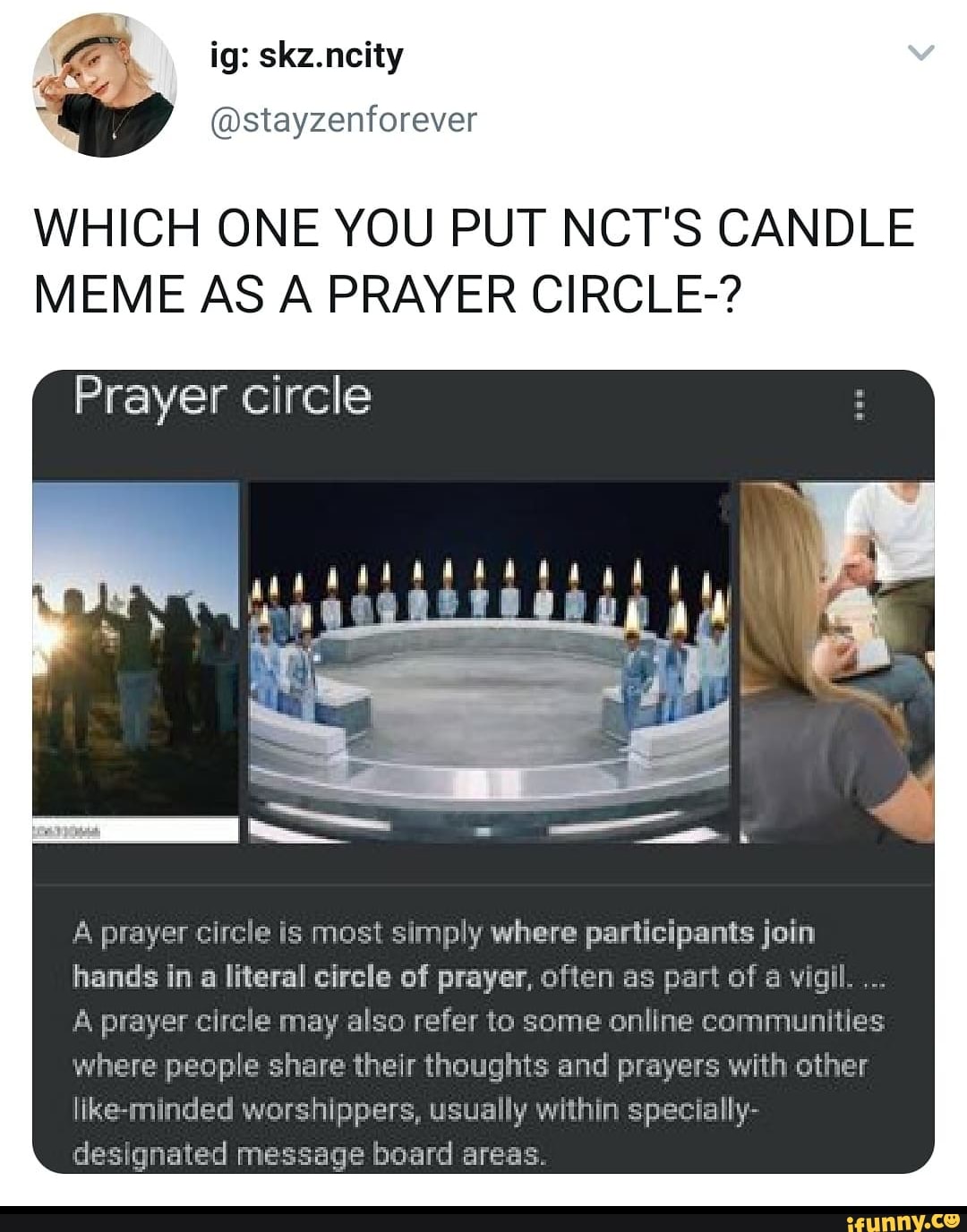Viewport: 967px width, 1232px height.
Task: Expand the tweet options chevron
Action: [x=920, y=54]
